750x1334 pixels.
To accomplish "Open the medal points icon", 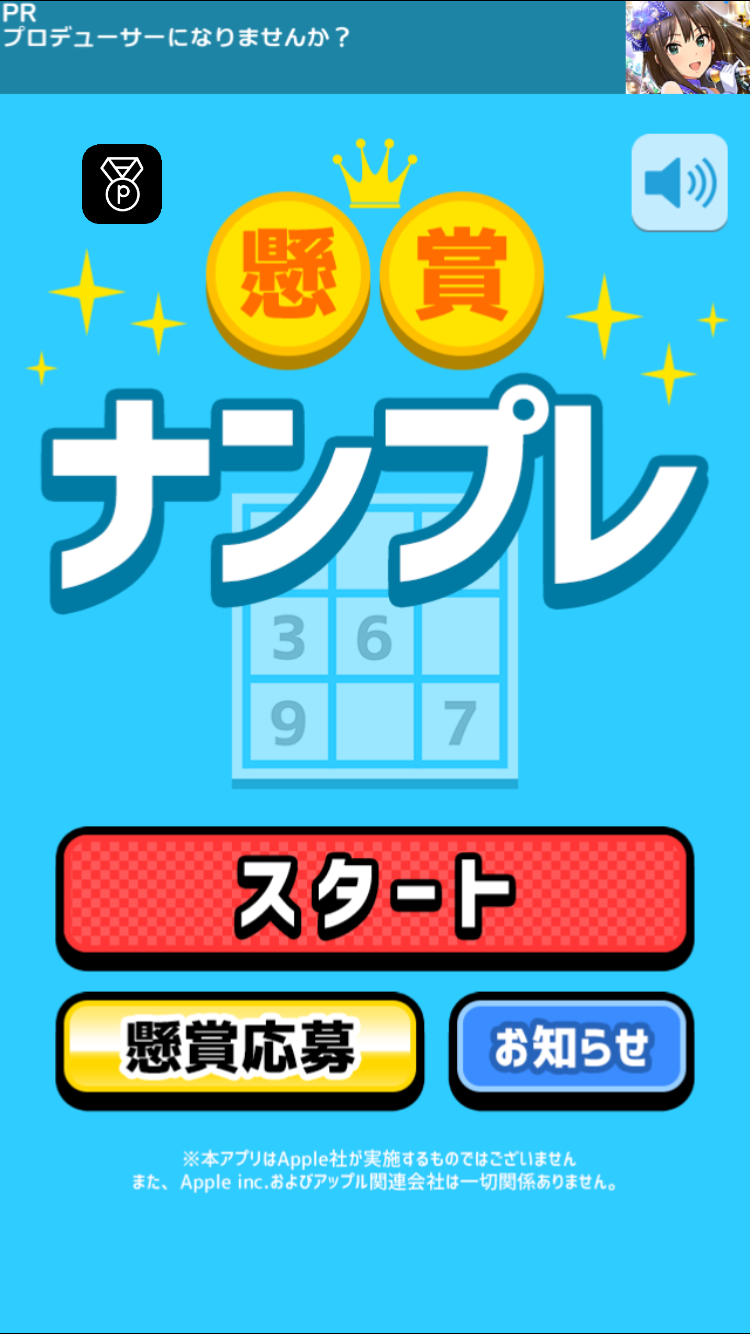I will pyautogui.click(x=122, y=184).
